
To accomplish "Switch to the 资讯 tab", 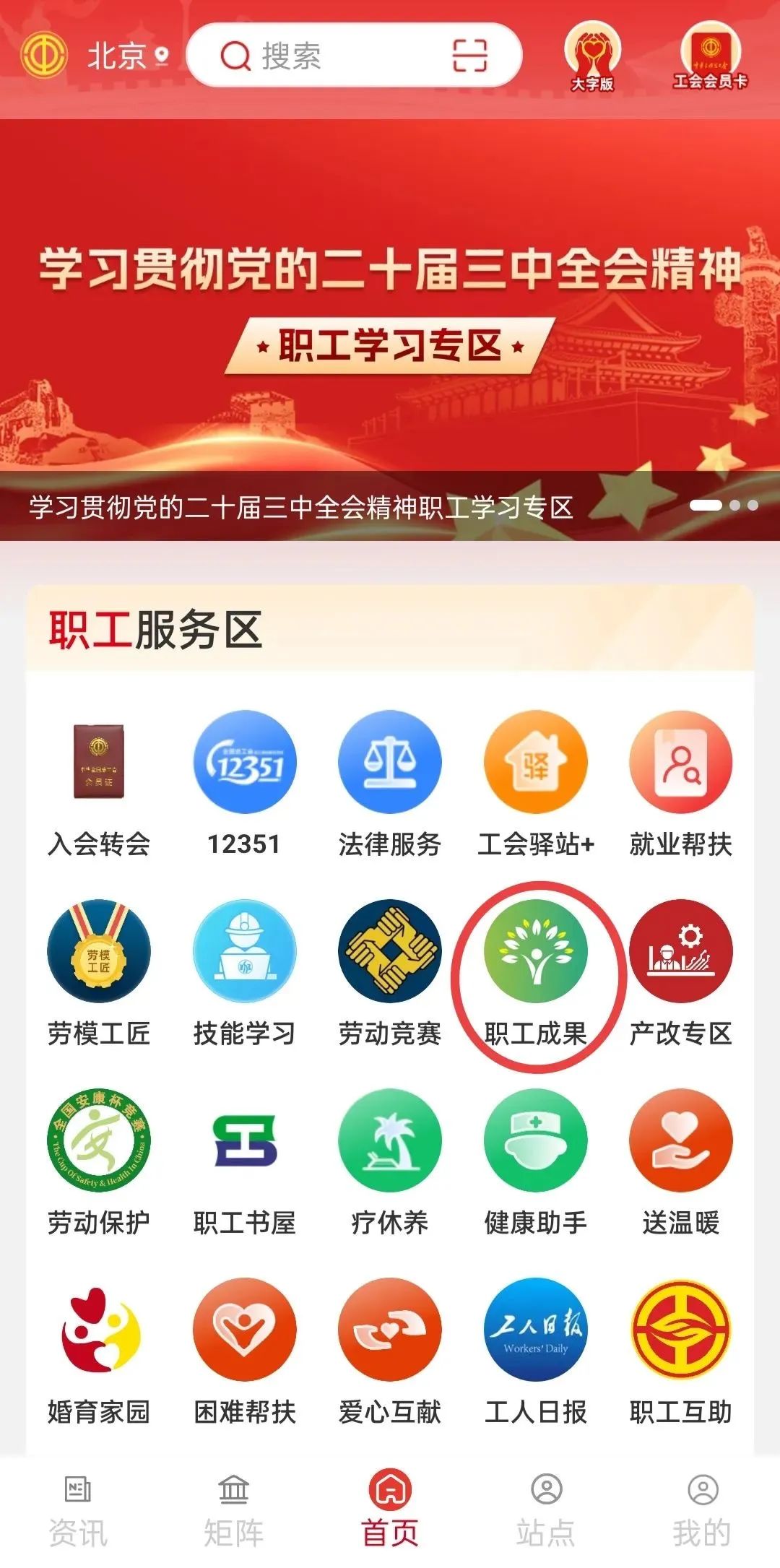I will 78,1511.
